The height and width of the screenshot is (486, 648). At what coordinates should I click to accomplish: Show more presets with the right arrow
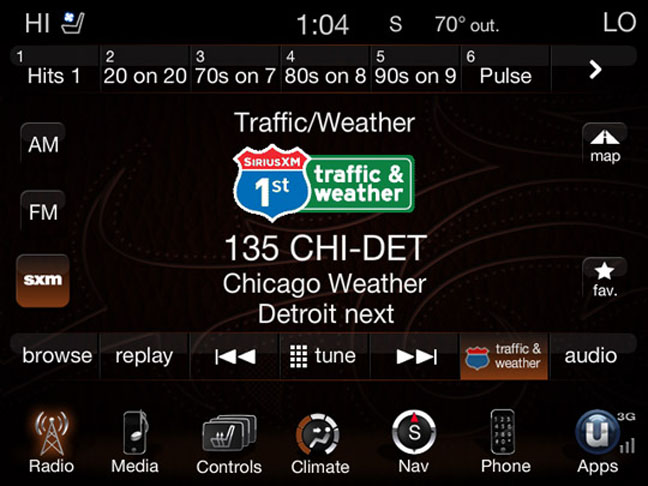(x=595, y=69)
